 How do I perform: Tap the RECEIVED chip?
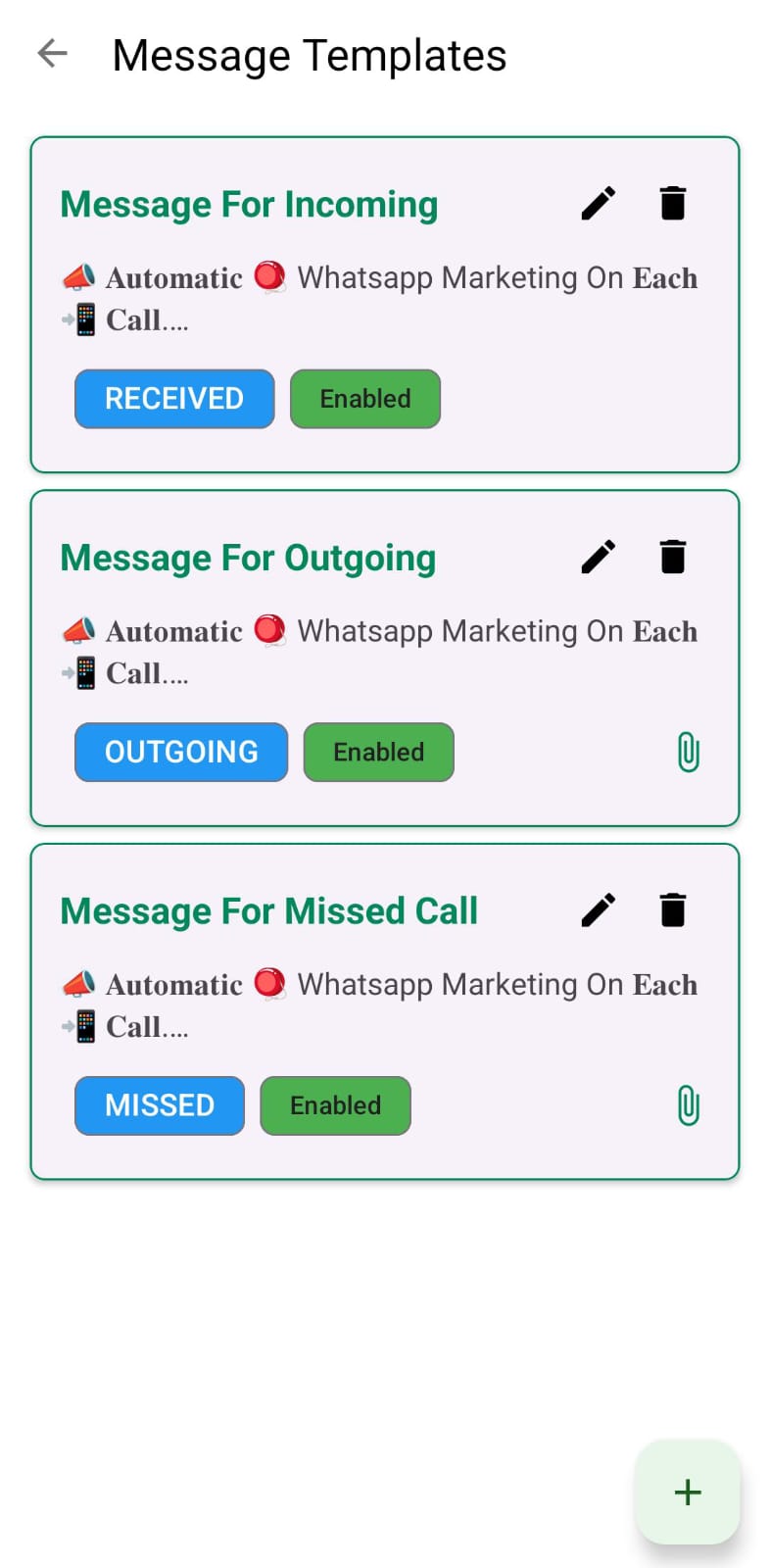click(x=174, y=399)
